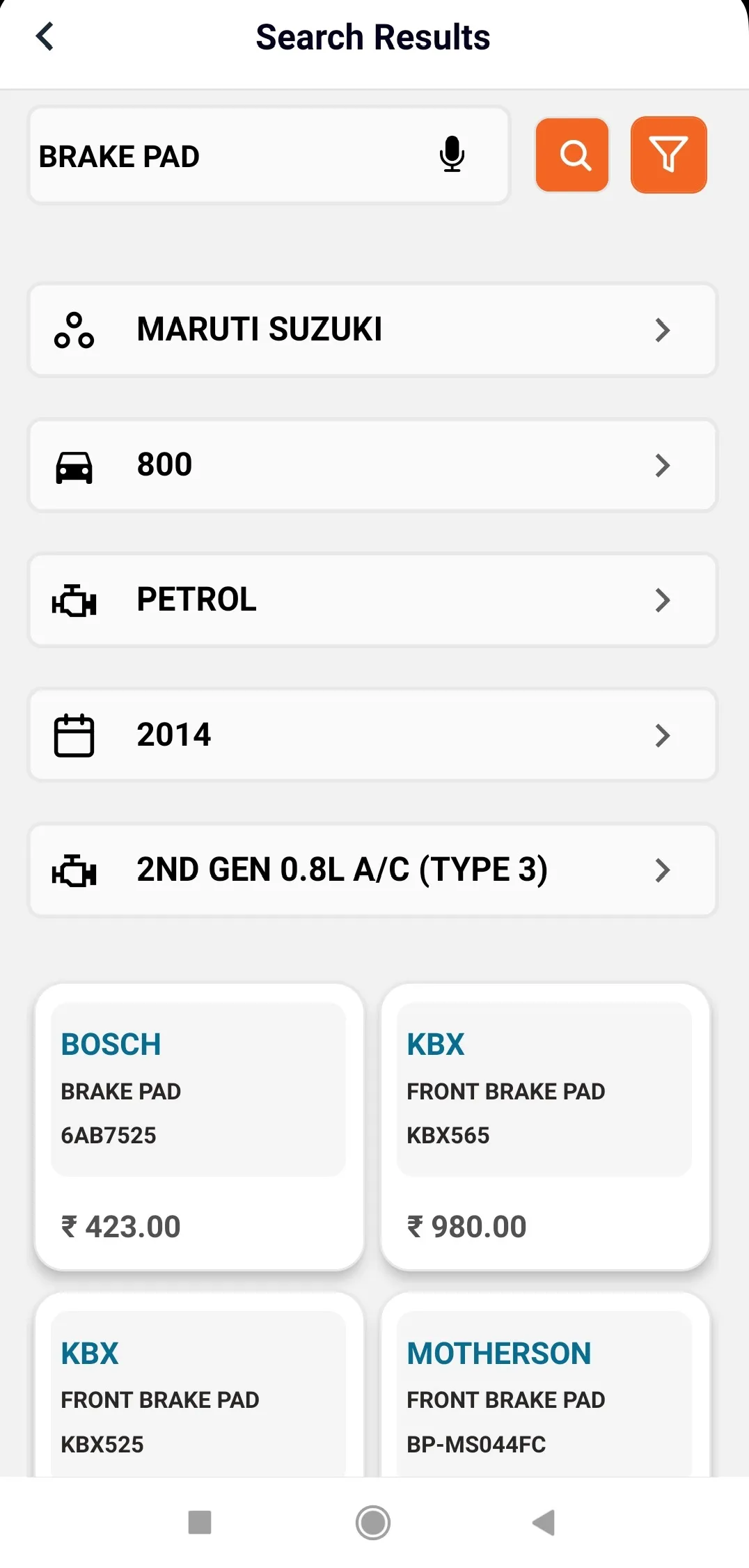Tap the microphone icon for voice search
This screenshot has height=1568, width=749.
(x=452, y=155)
